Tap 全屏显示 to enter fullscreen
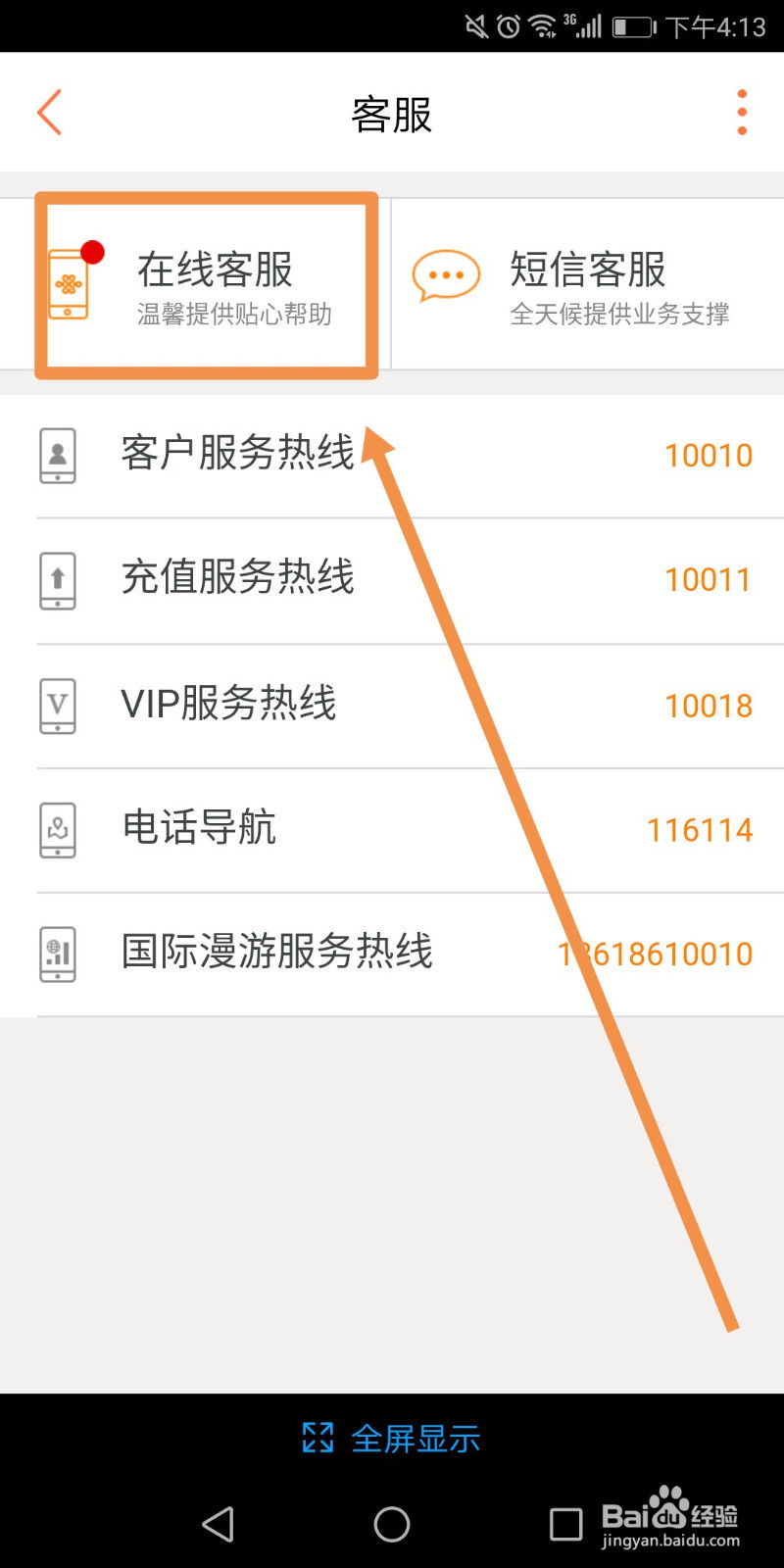The width and height of the screenshot is (784, 1568). 416,1438
